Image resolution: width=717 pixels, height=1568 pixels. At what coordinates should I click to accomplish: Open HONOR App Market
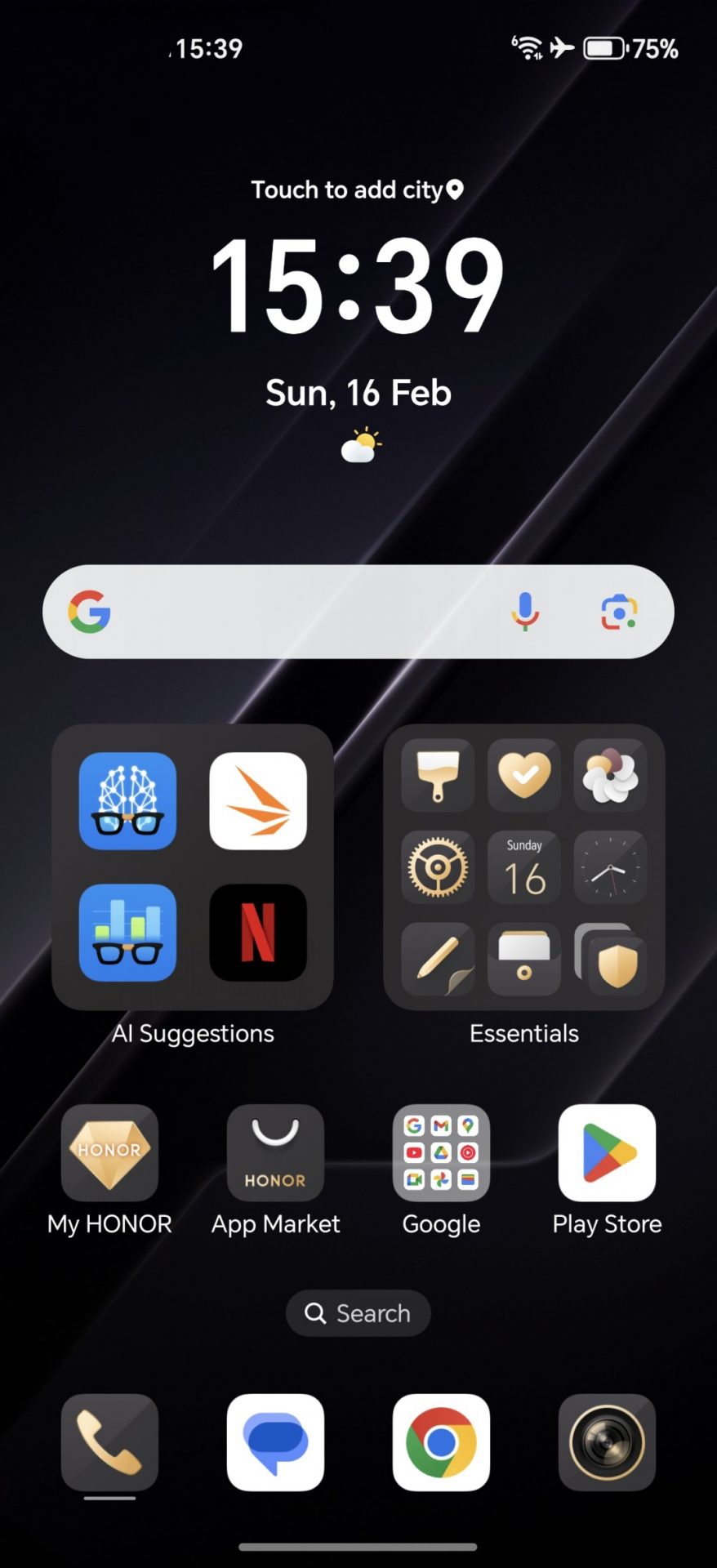coord(275,1153)
